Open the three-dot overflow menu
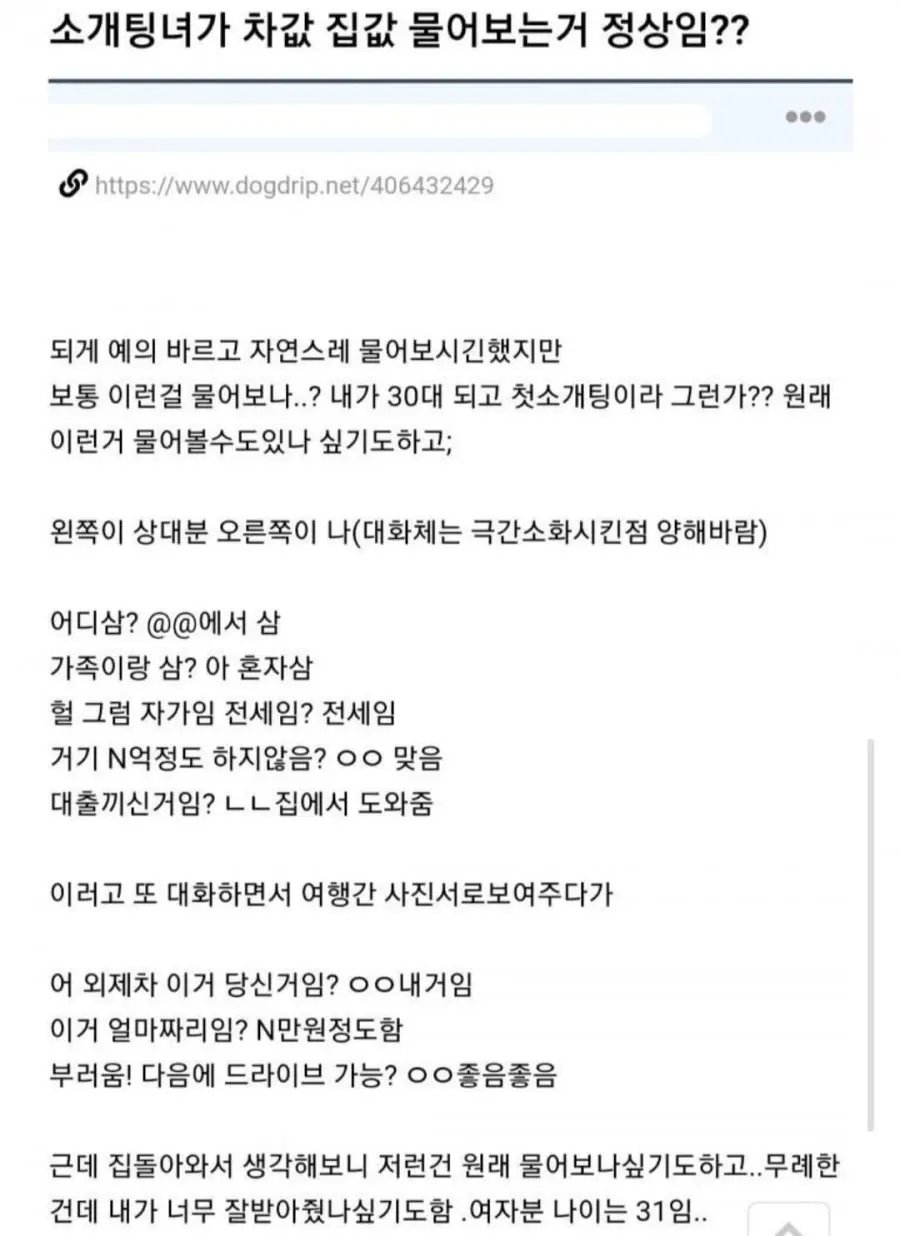The image size is (900, 1236). coord(805,118)
